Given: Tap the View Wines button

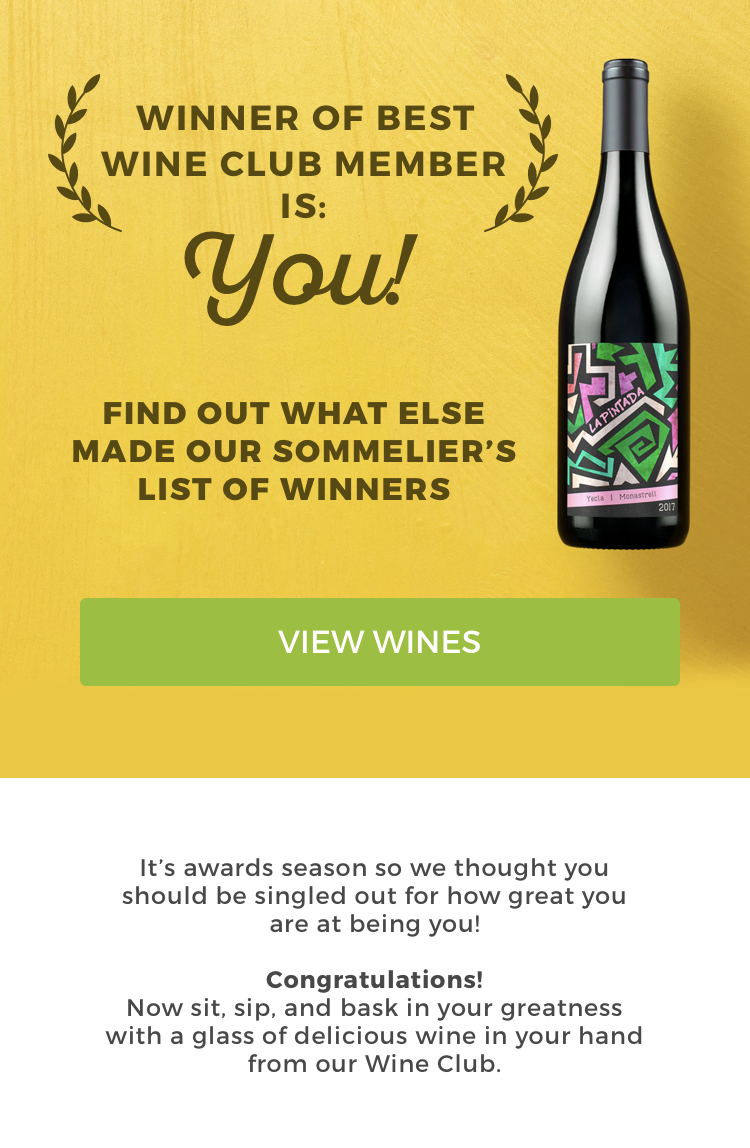Looking at the screenshot, I should pyautogui.click(x=379, y=642).
